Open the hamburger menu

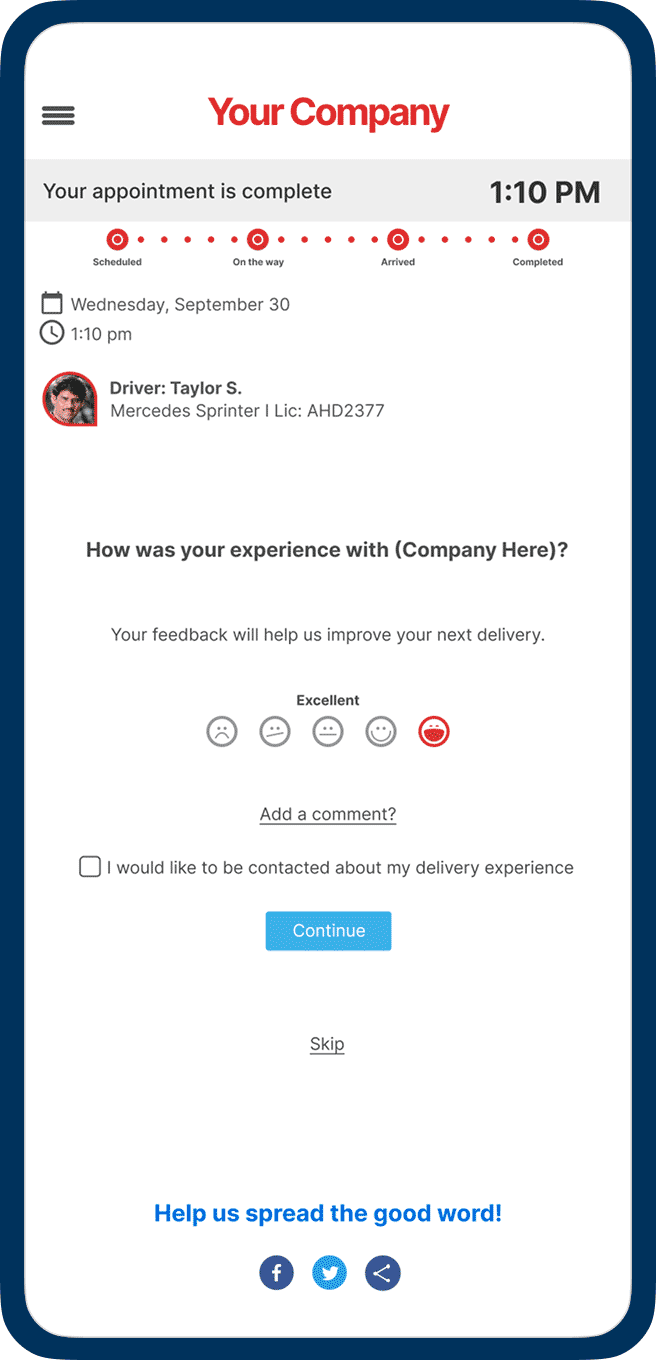pyautogui.click(x=58, y=115)
